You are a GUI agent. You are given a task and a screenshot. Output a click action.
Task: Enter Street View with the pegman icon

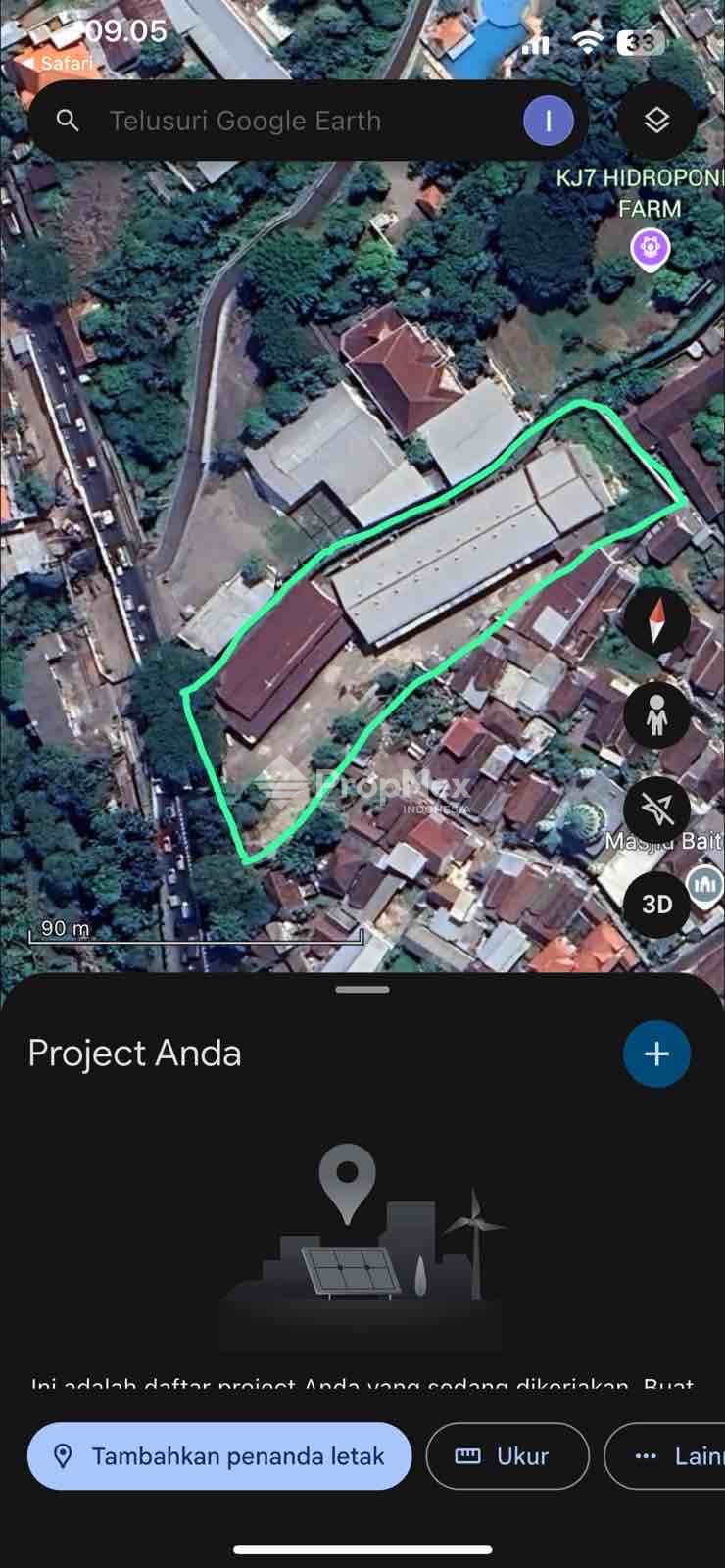coord(656,715)
